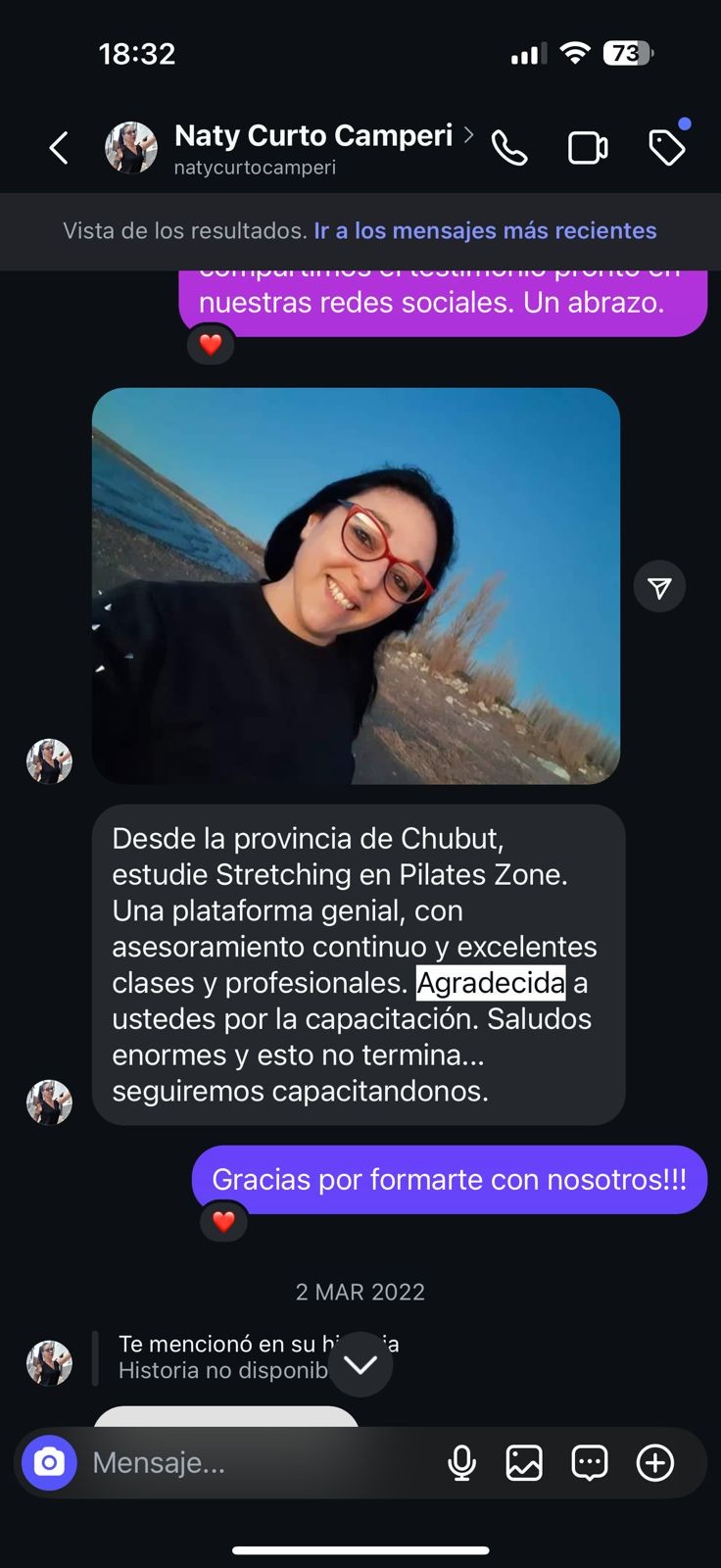The image size is (721, 1568).
Task: Open Naty Curto Camperi's profile header
Action: (x=312, y=147)
